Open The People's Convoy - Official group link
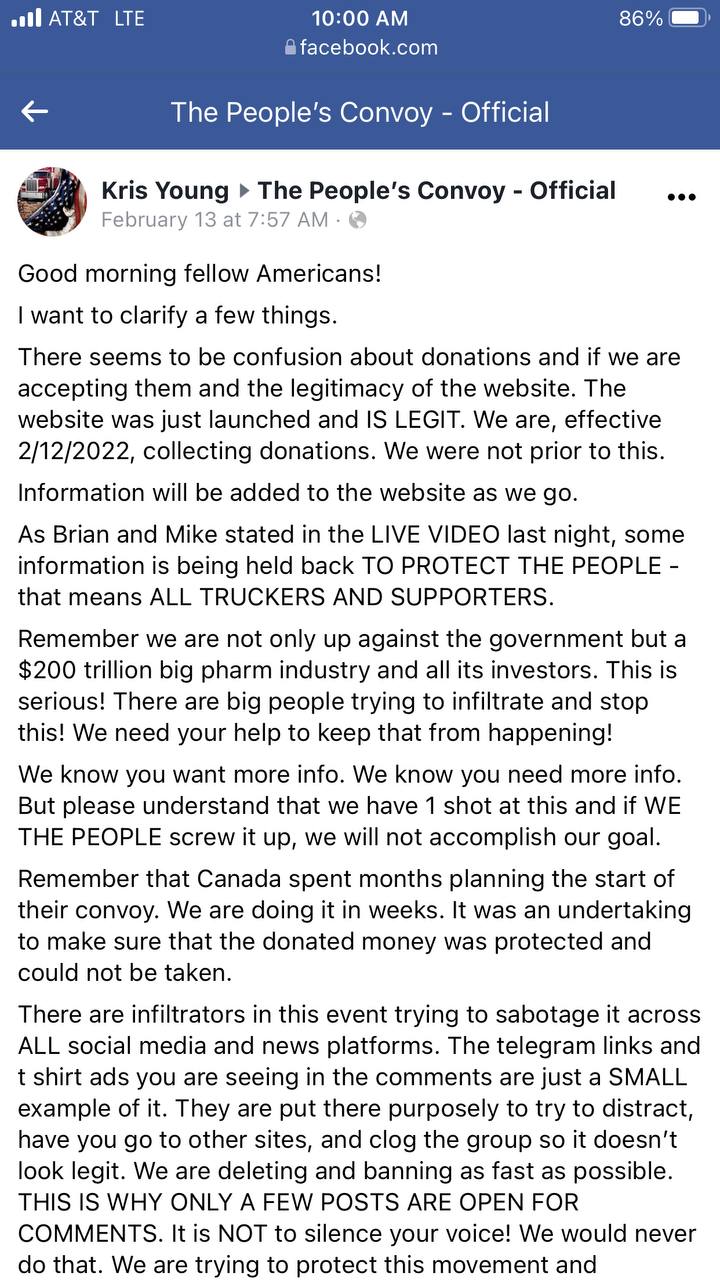Viewport: 720px width, 1280px height. click(437, 190)
